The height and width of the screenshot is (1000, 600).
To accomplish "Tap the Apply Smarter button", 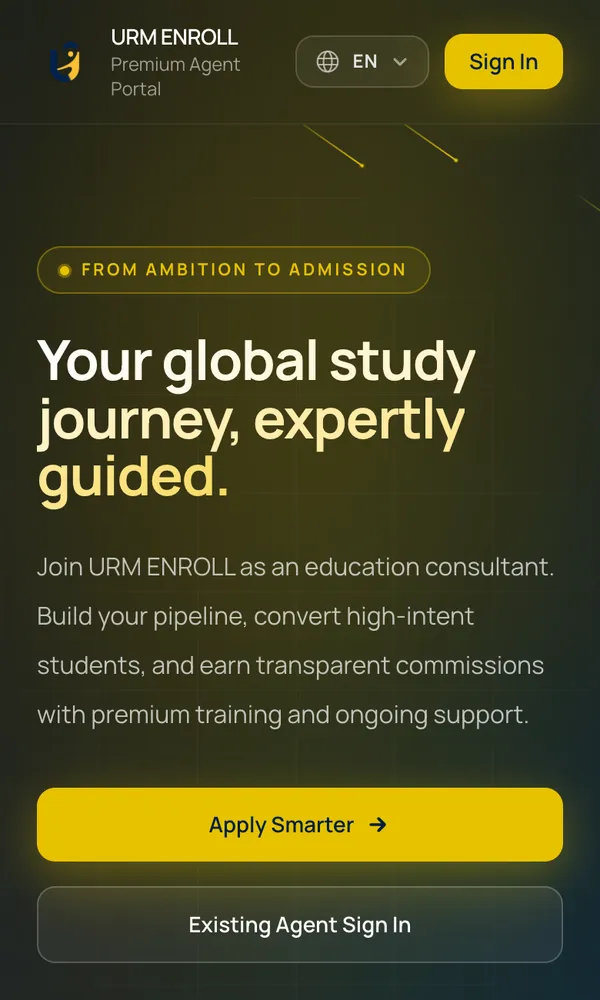I will click(x=300, y=825).
